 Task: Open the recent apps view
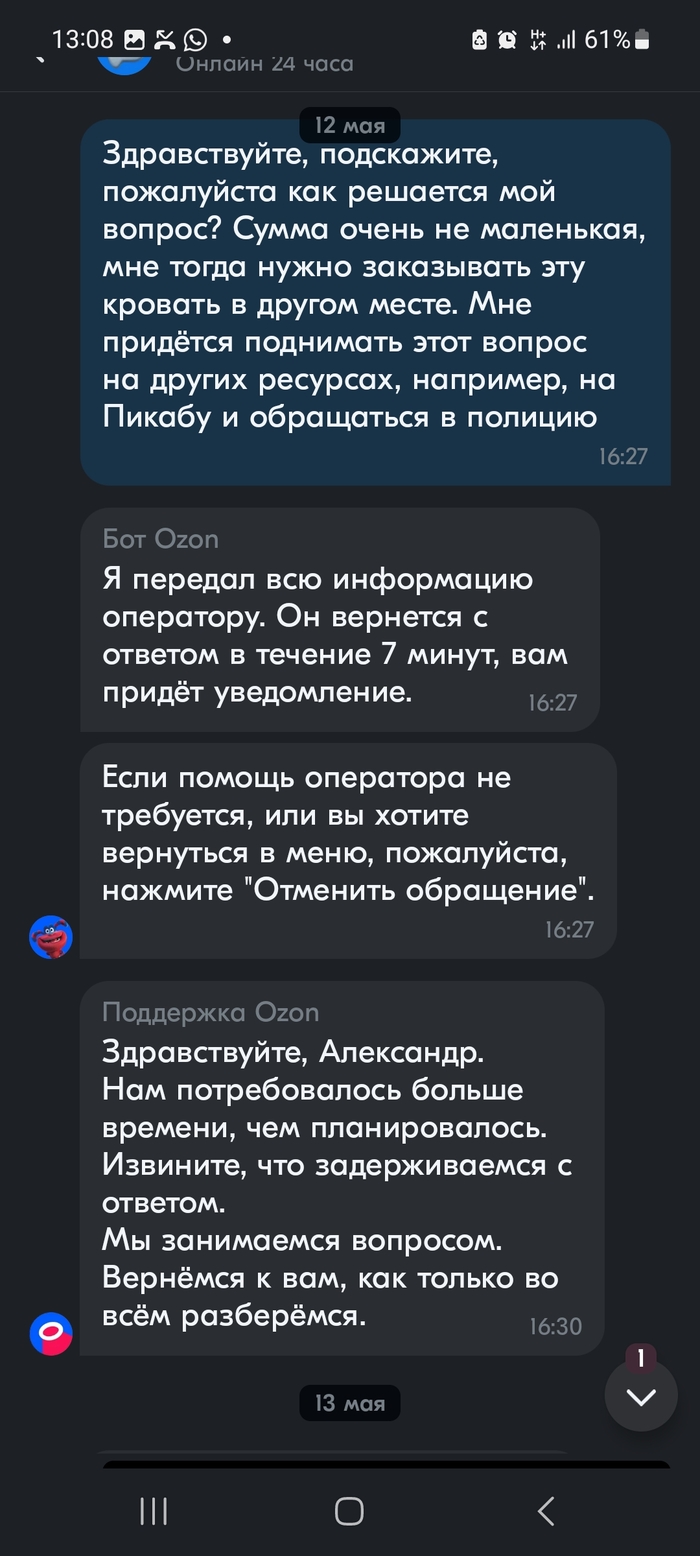(x=153, y=1511)
